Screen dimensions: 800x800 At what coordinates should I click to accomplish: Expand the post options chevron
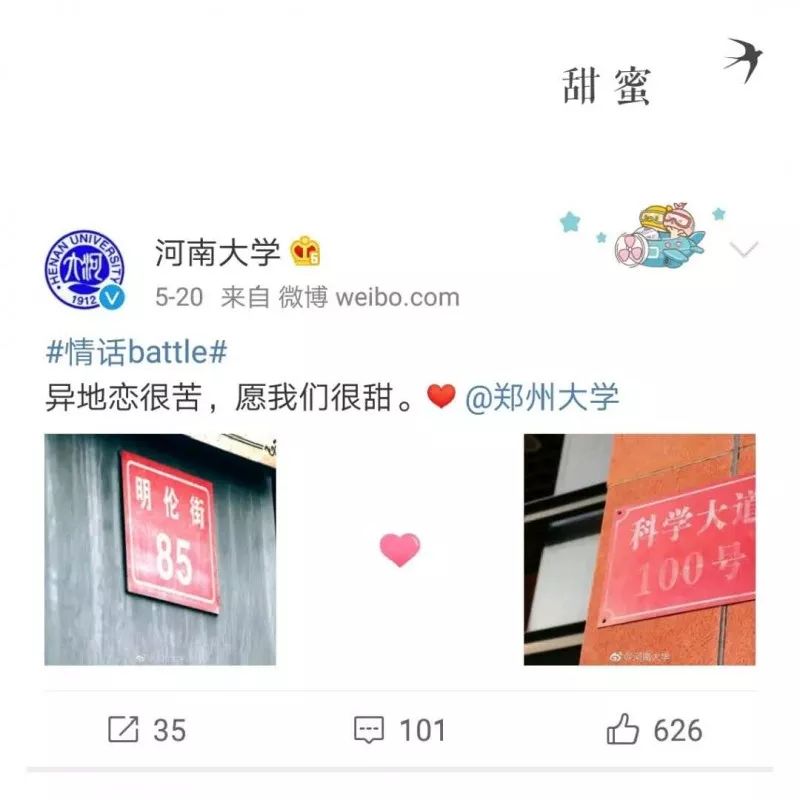[x=745, y=250]
